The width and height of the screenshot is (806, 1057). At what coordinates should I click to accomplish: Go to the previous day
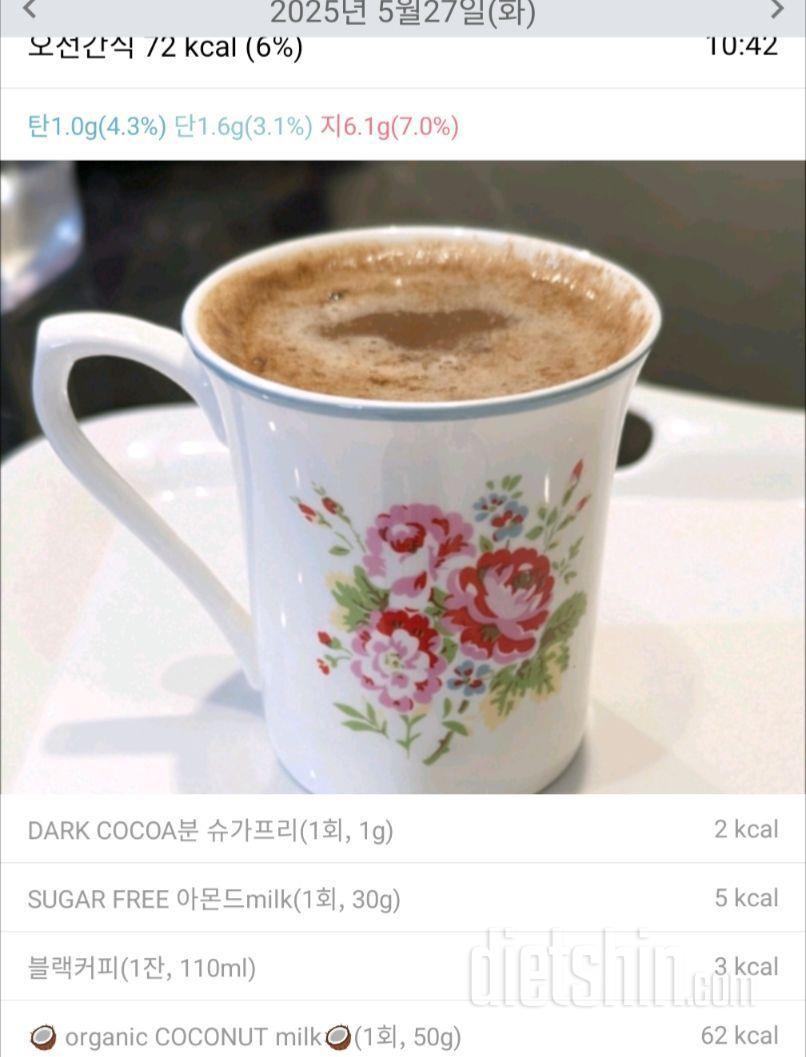[30, 11]
